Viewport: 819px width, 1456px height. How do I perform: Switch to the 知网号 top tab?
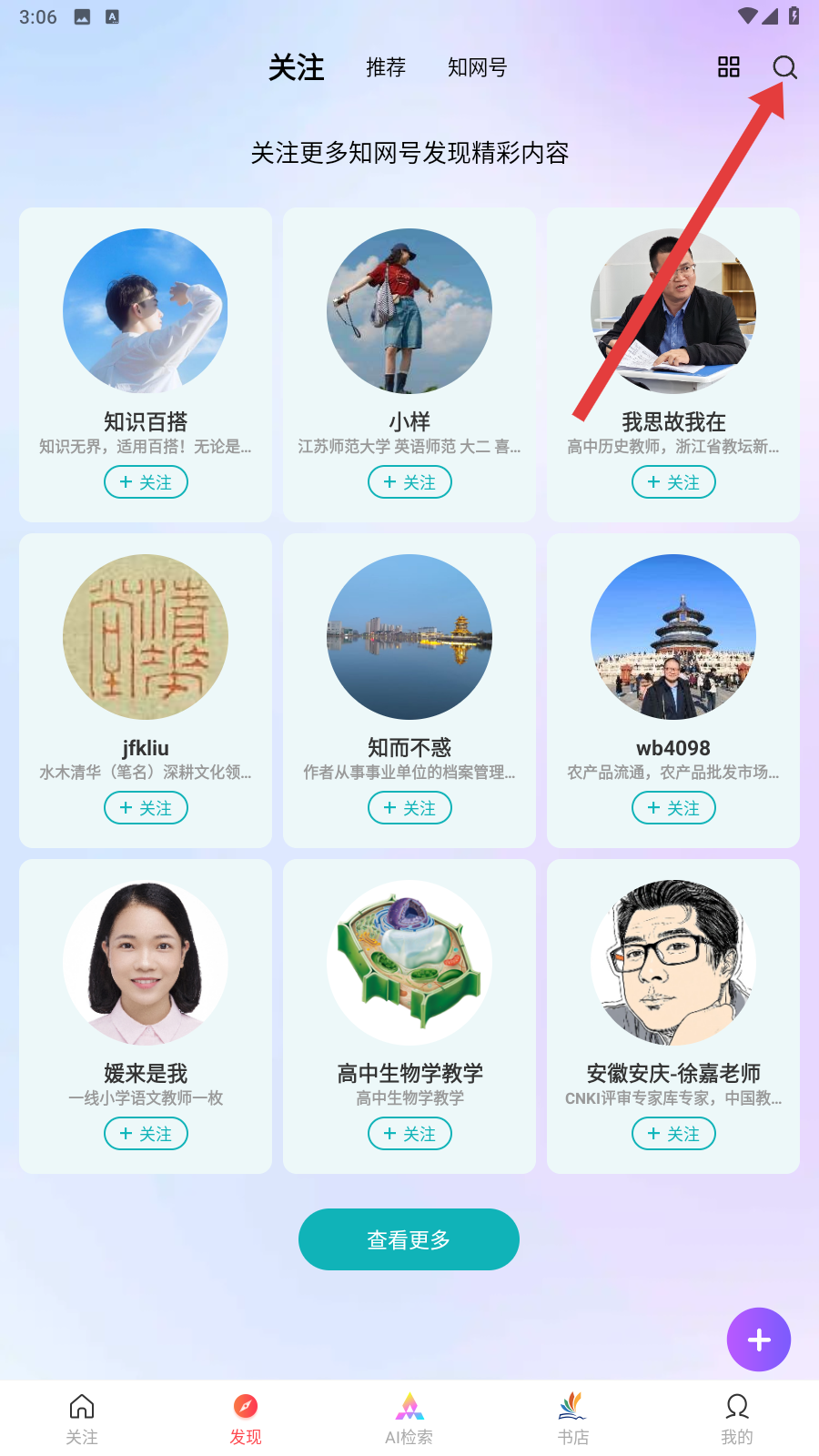tap(477, 67)
